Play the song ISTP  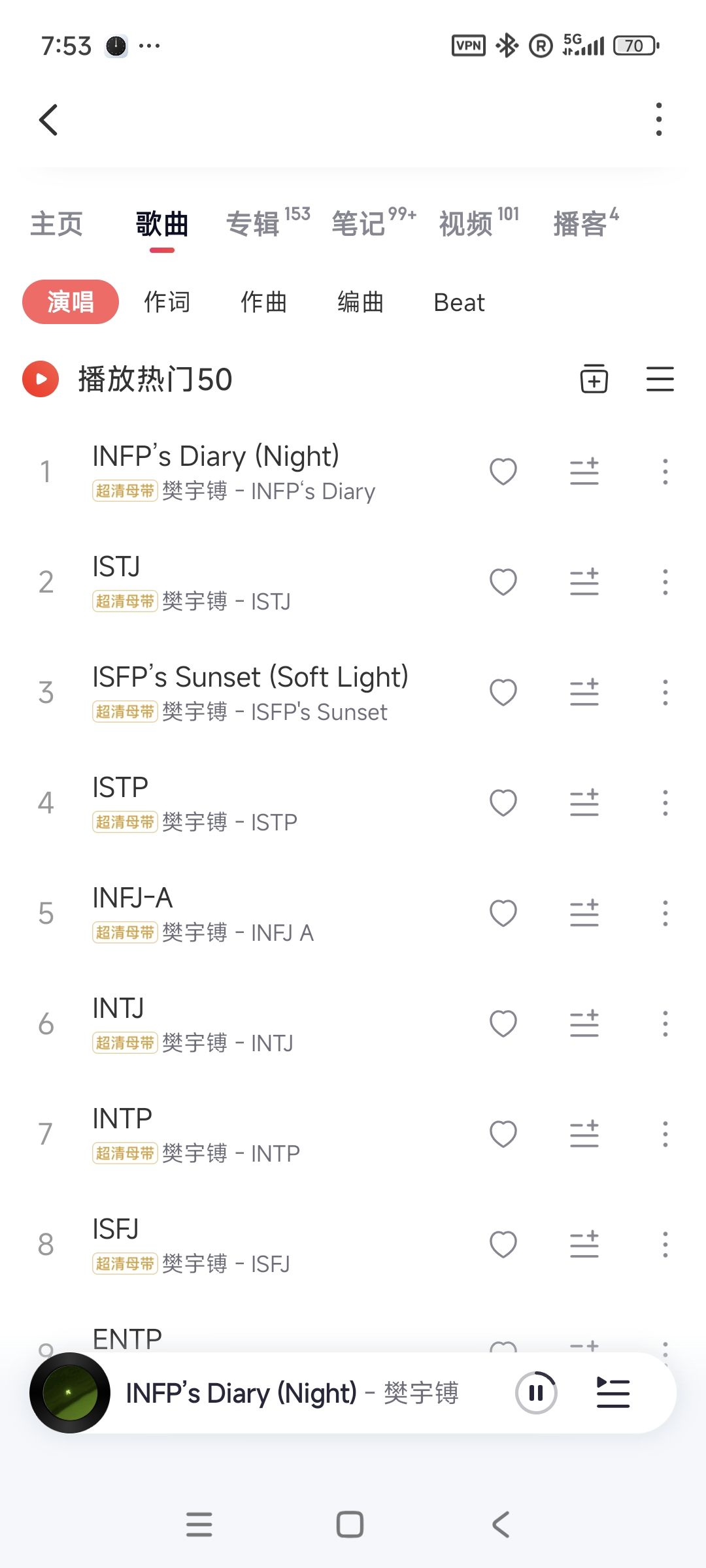pos(261,802)
